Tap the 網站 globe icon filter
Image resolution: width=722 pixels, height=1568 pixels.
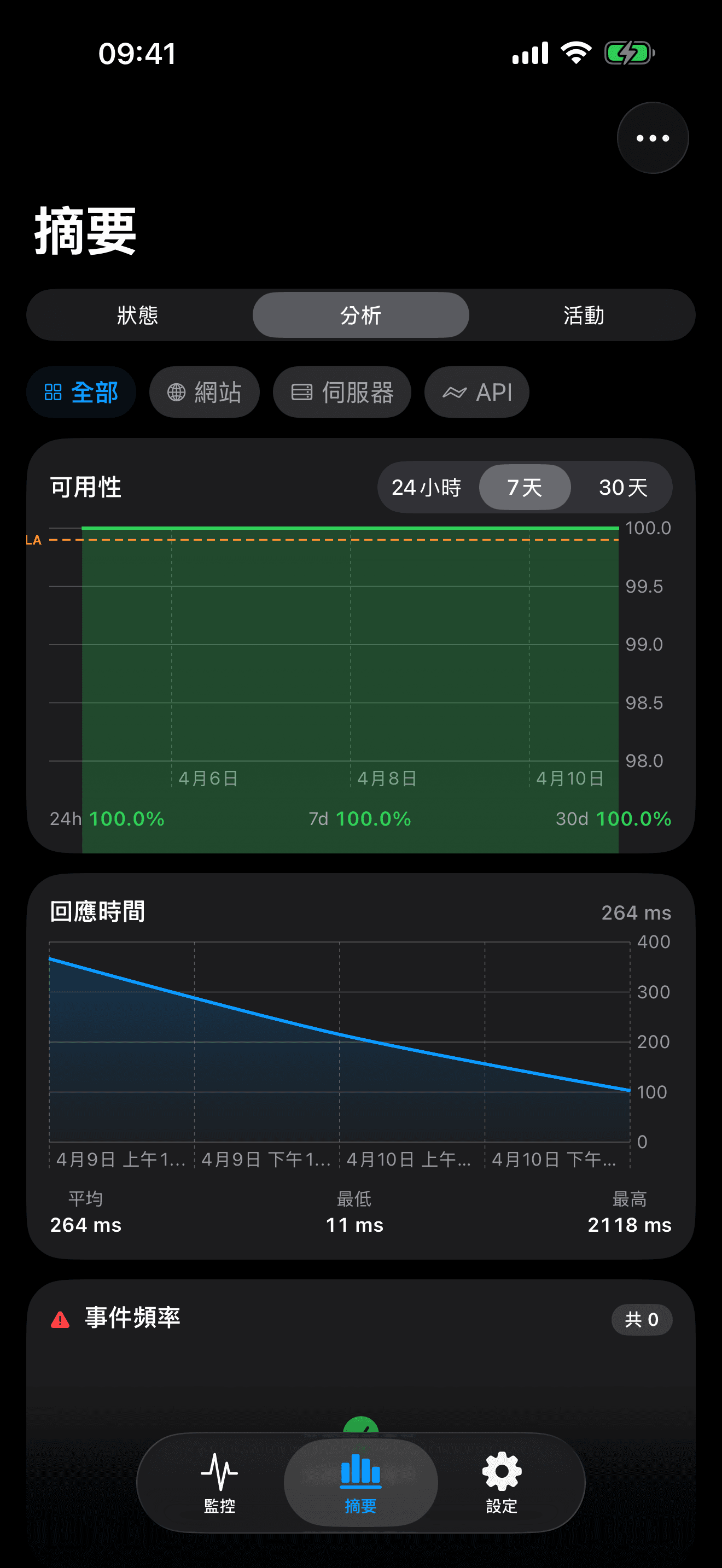pyautogui.click(x=177, y=393)
